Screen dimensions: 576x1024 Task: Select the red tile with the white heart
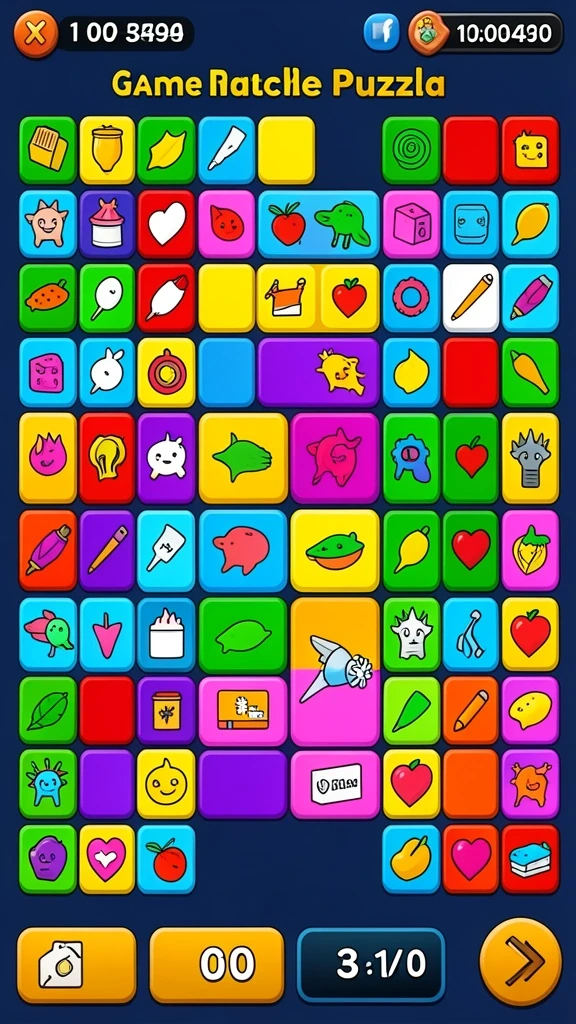pos(166,224)
